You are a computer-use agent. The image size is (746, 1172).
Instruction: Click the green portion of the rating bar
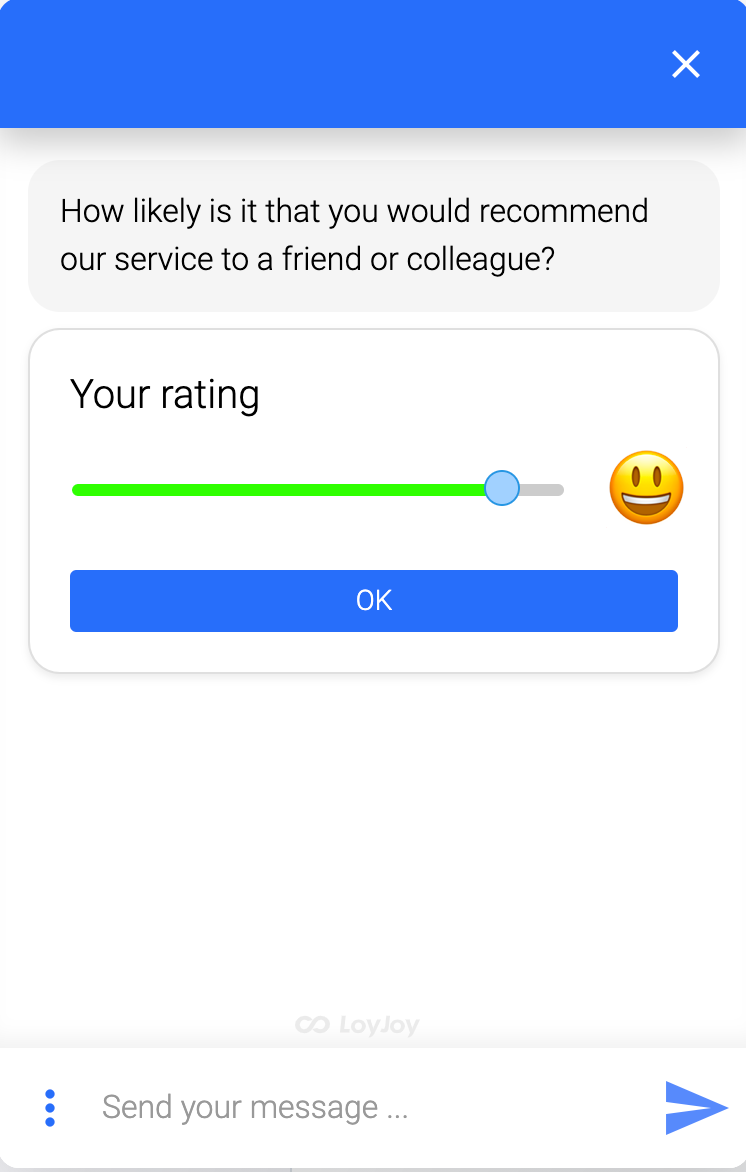(x=280, y=489)
